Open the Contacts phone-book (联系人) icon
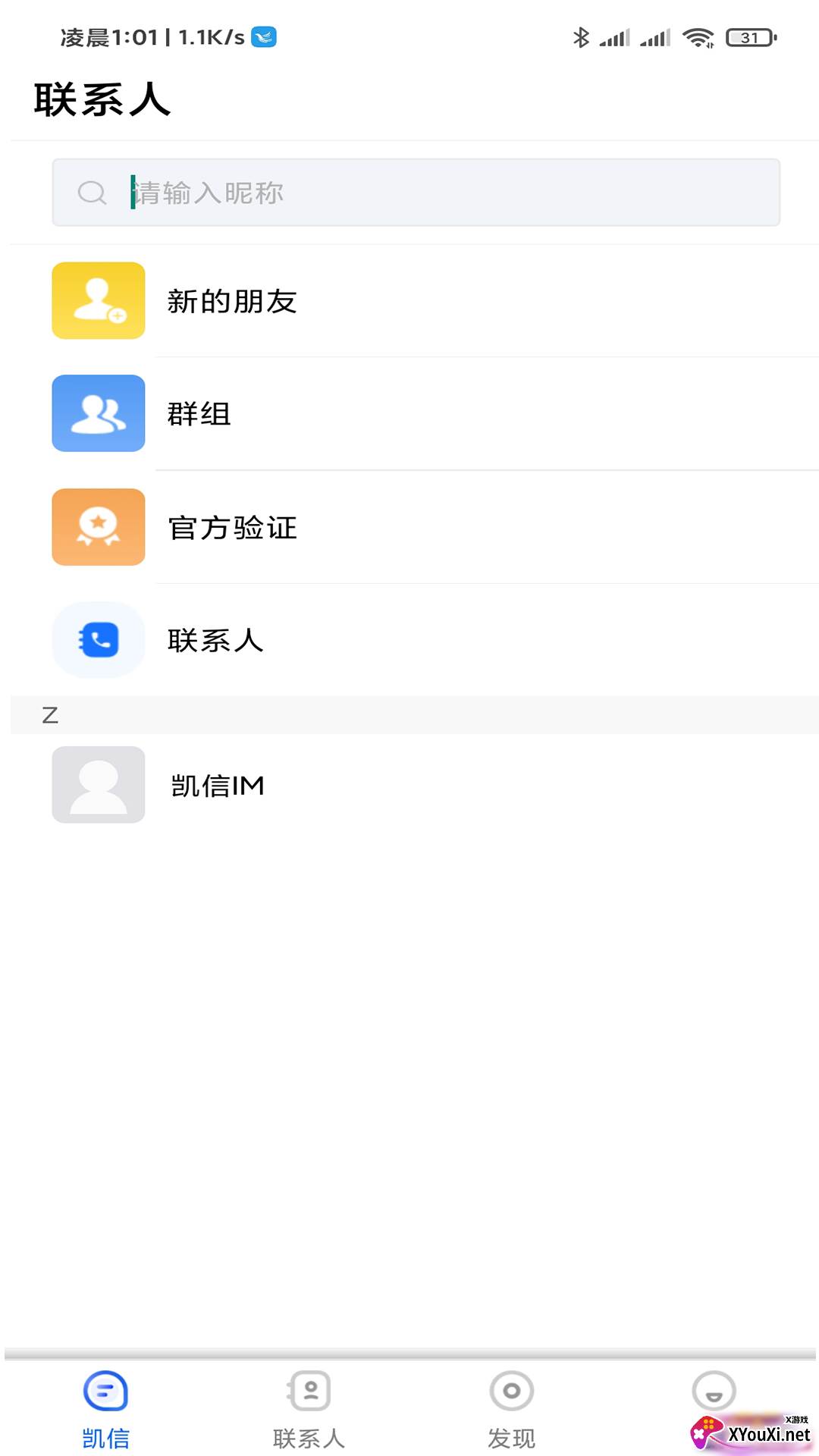The width and height of the screenshot is (819, 1456). click(98, 639)
